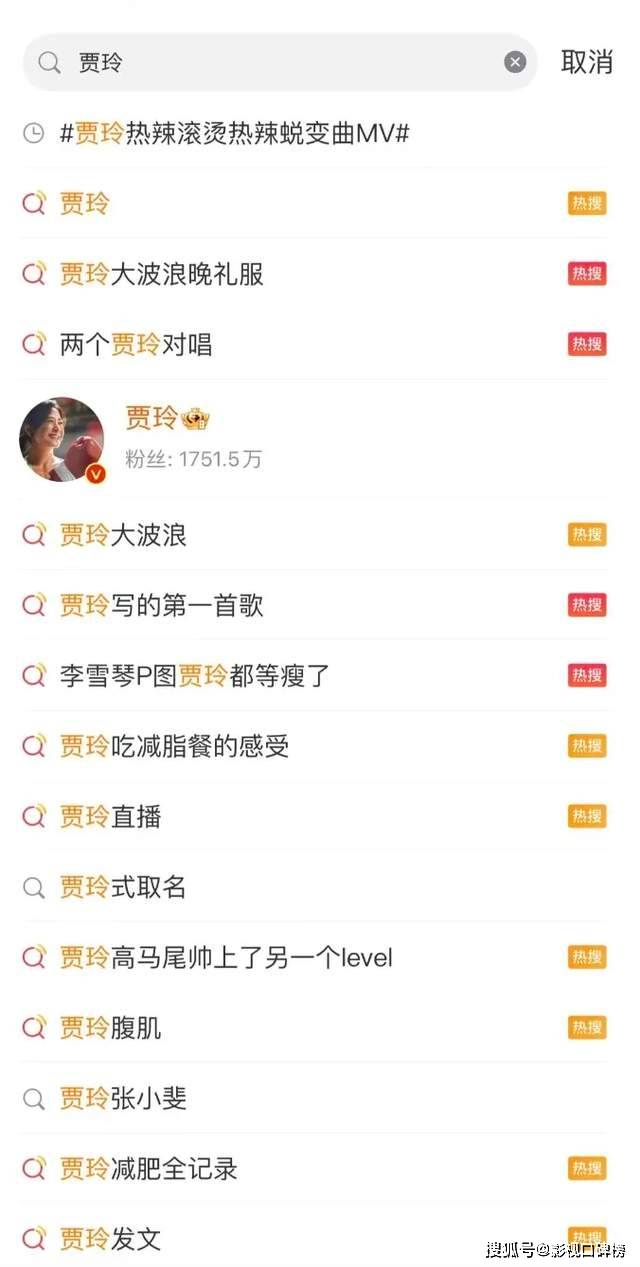This screenshot has height=1267, width=640.
Task: Select suggestion 贾玲减肥全记录
Action: [149, 1169]
